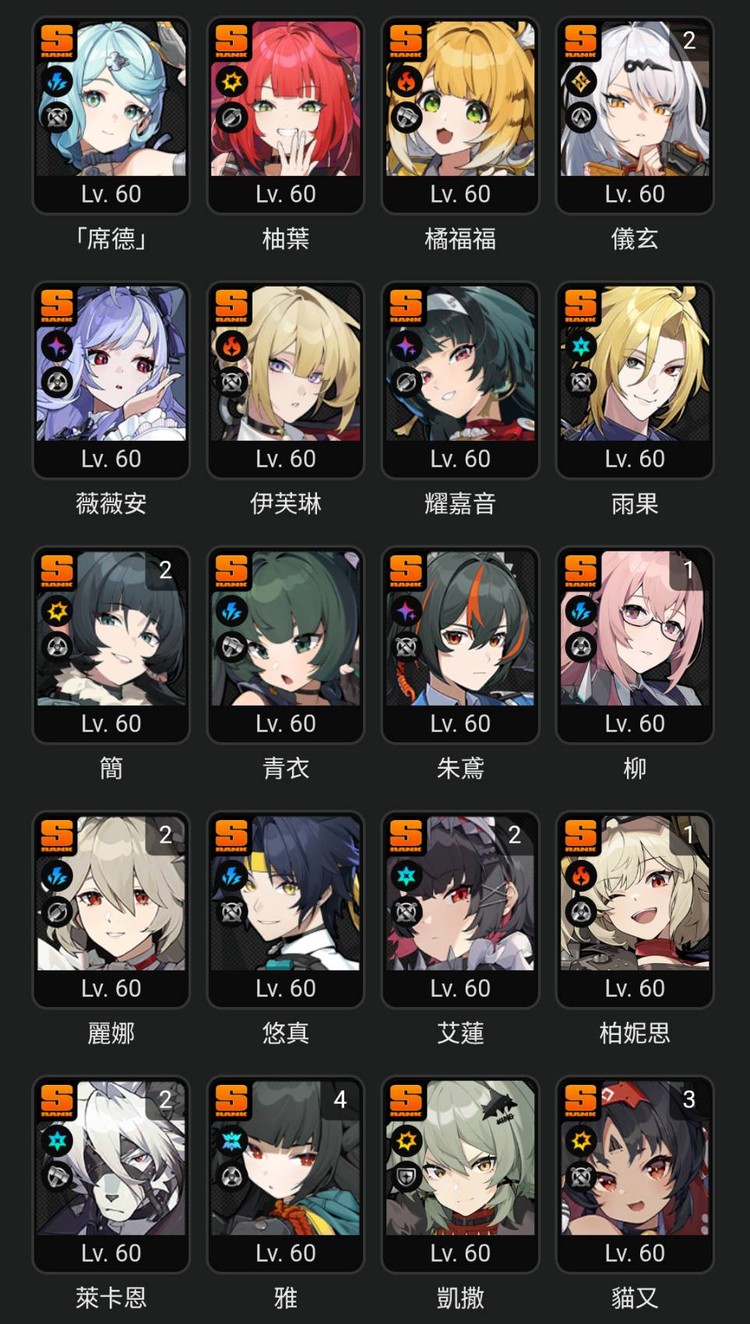Viewport: 750px width, 1324px height.
Task: Select the 雨果 character card
Action: pos(635,380)
